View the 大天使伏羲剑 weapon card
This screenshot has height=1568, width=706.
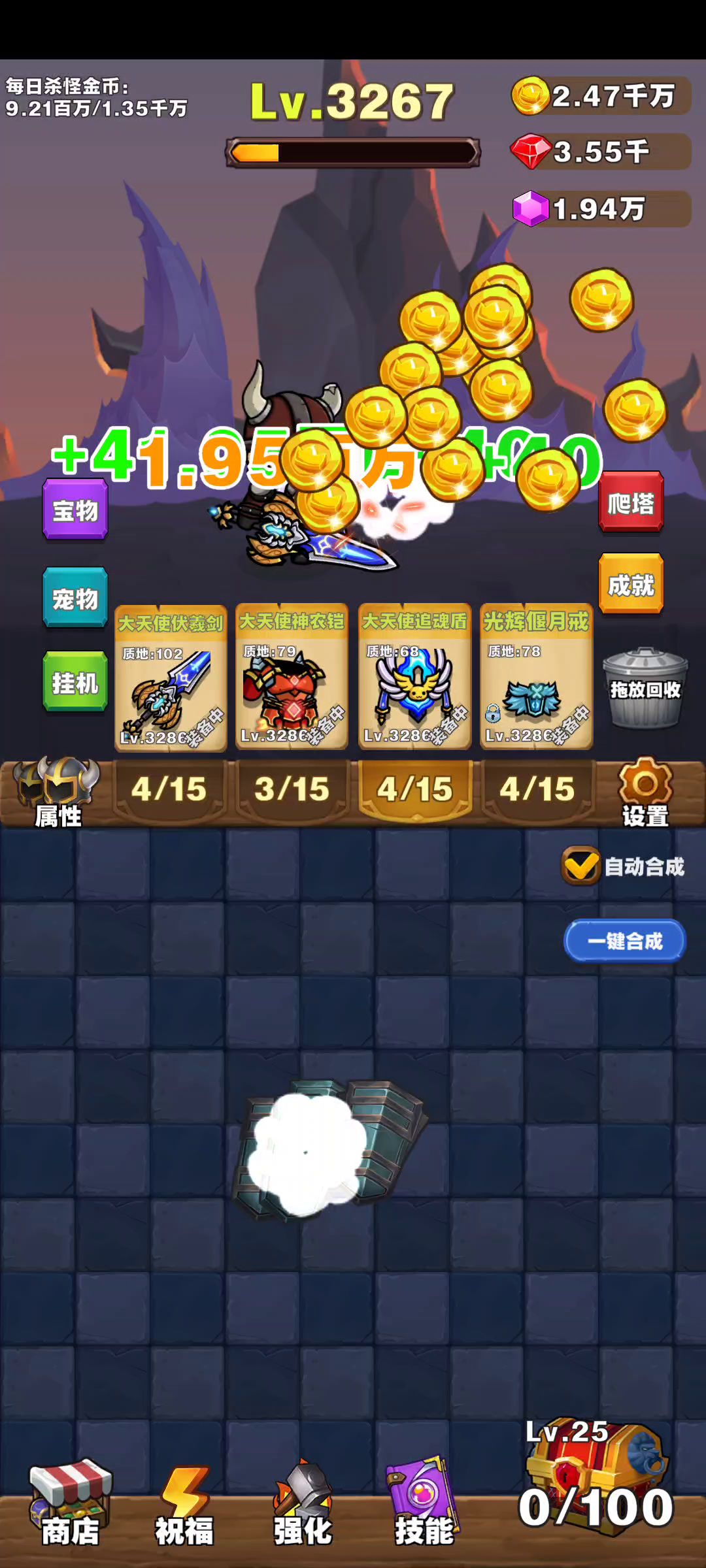(x=171, y=678)
